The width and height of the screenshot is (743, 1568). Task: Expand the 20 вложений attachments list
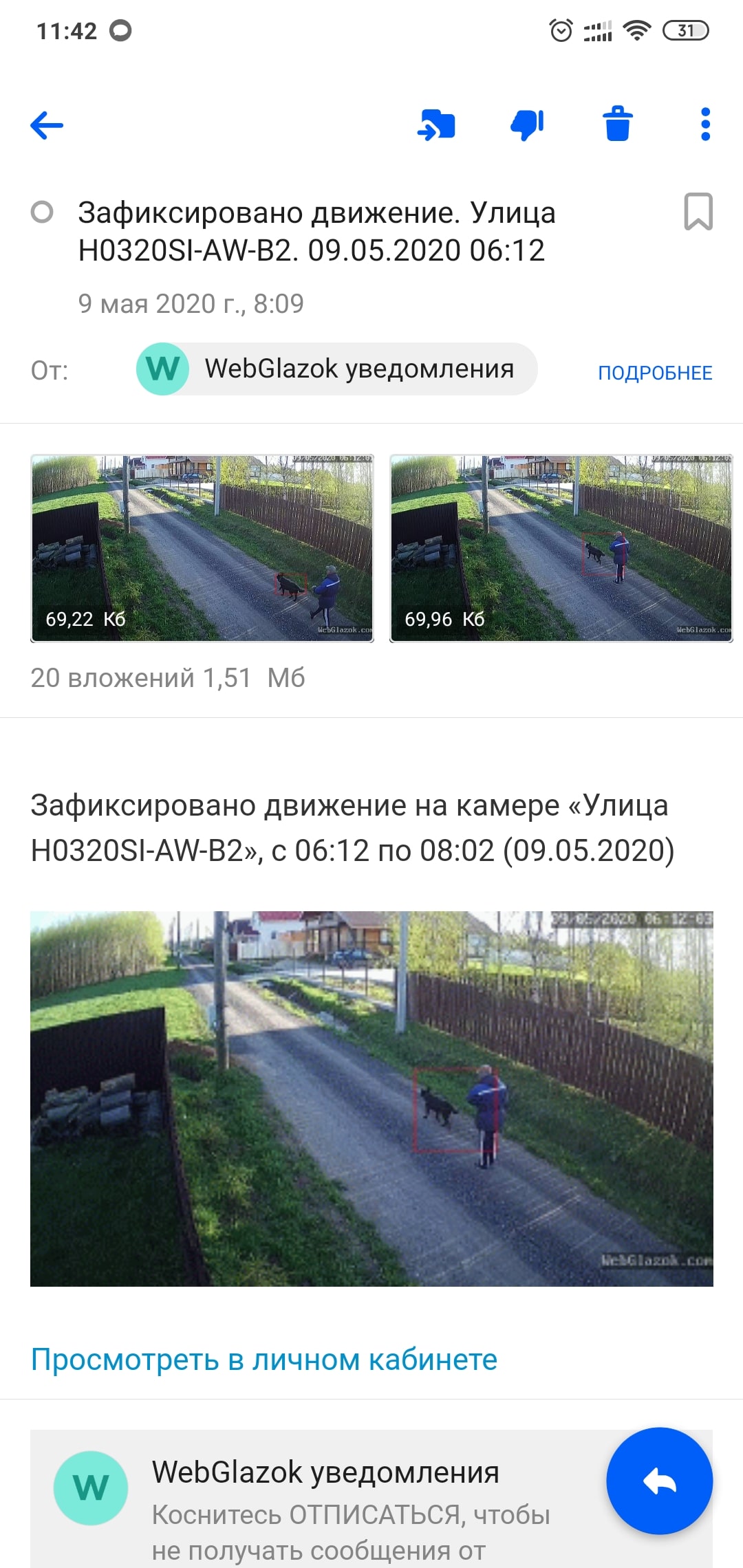click(x=169, y=678)
